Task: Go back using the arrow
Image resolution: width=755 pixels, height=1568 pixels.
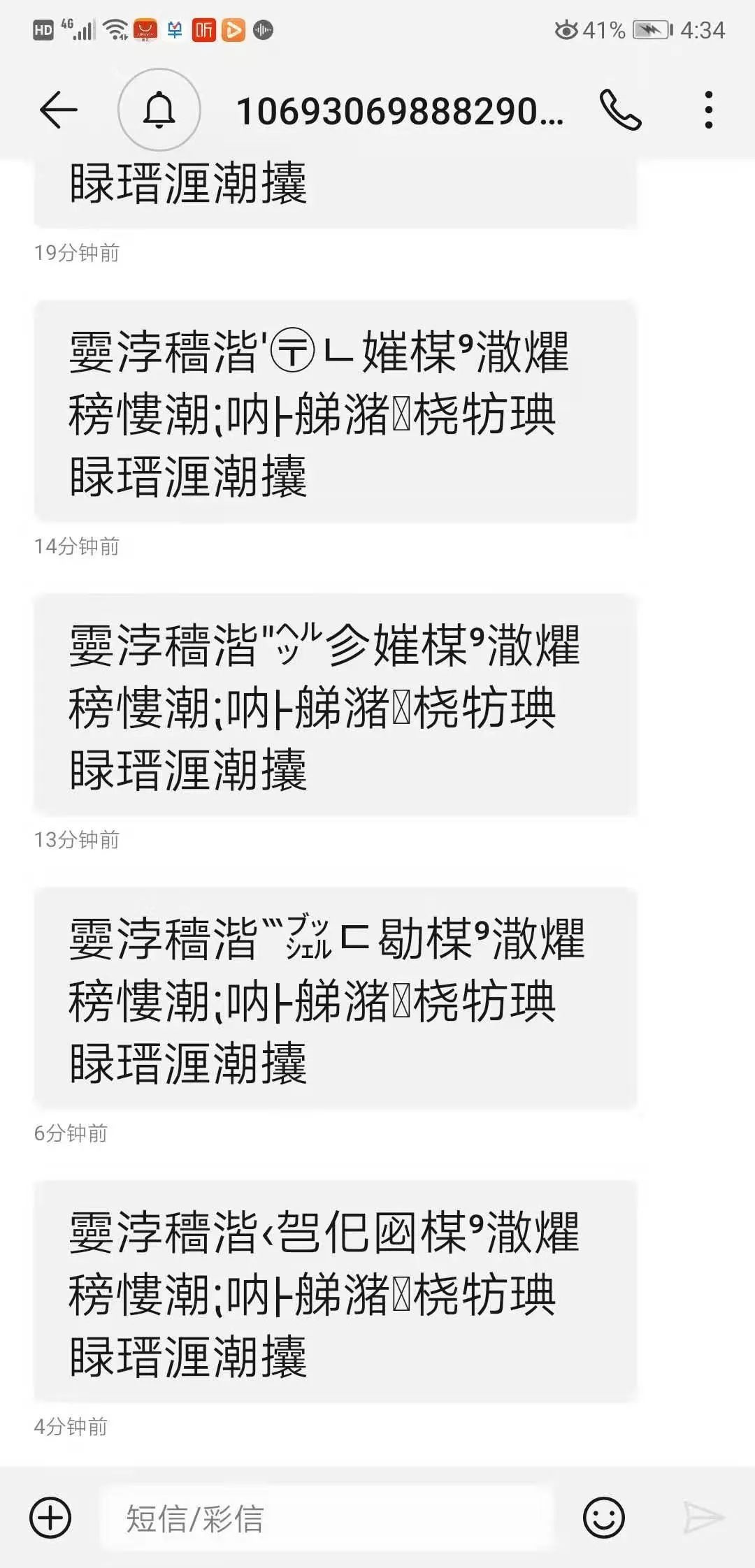Action: tap(58, 110)
